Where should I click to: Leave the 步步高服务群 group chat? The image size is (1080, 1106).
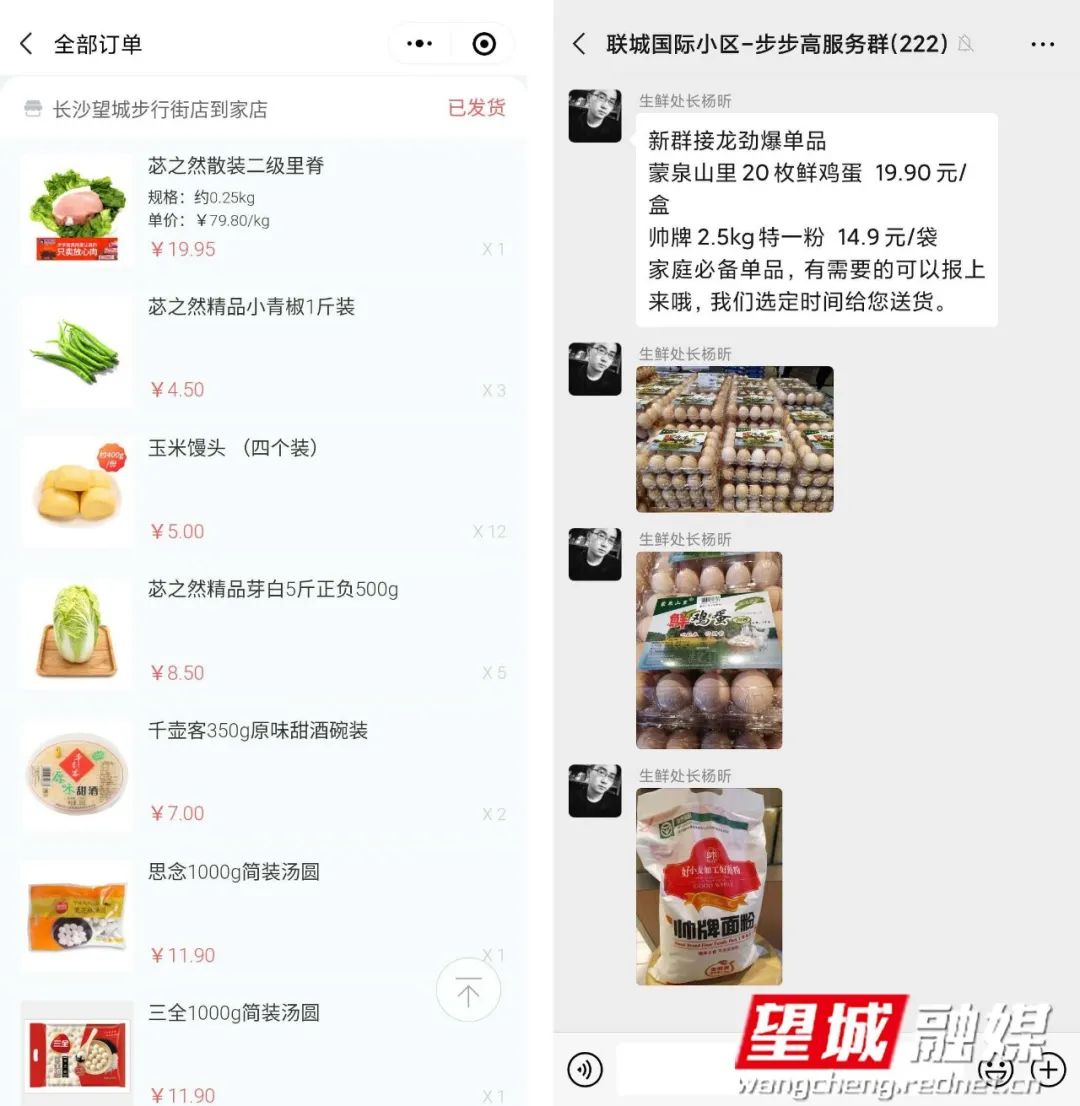pyautogui.click(x=579, y=44)
